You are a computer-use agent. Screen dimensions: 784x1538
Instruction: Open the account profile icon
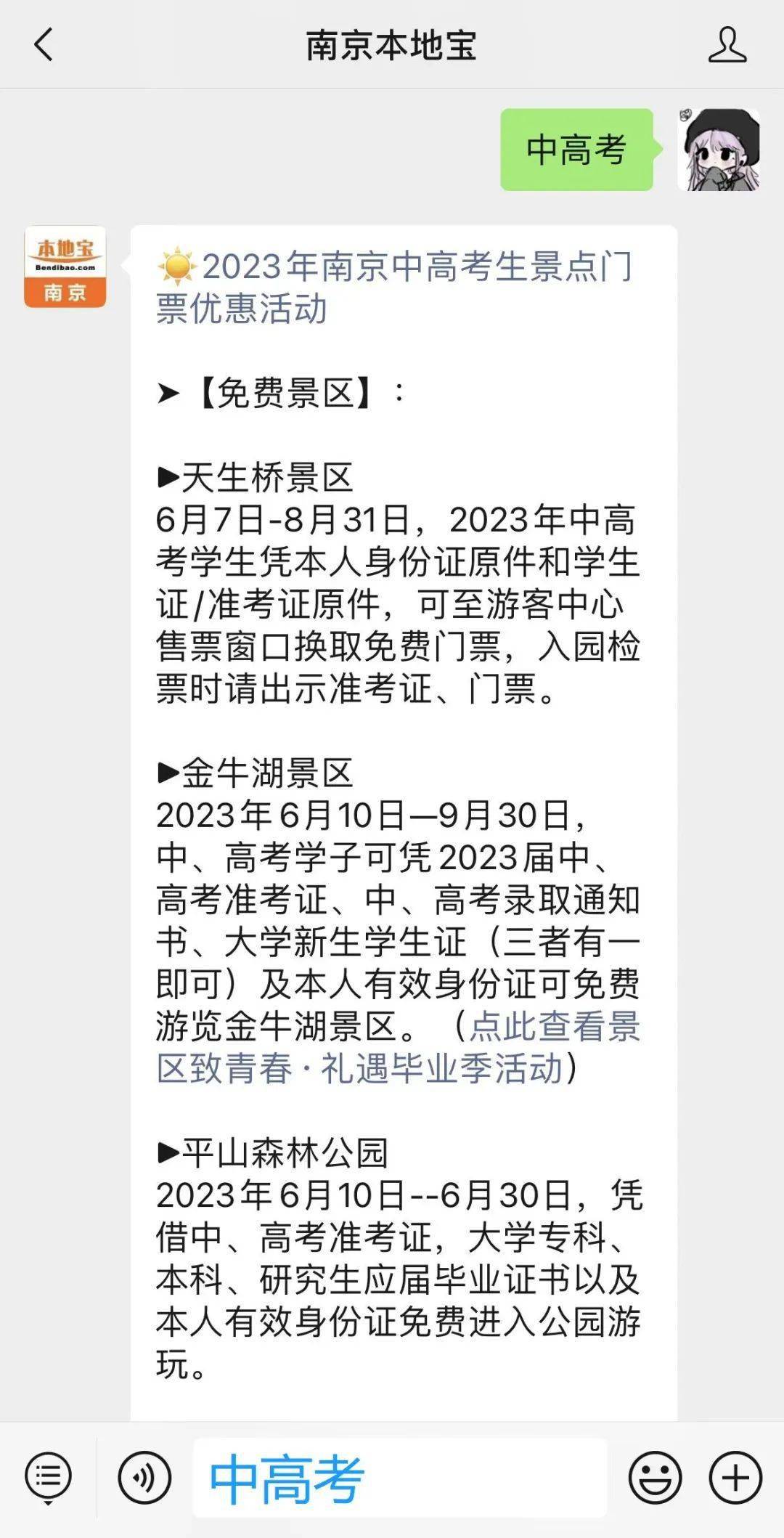[x=727, y=45]
